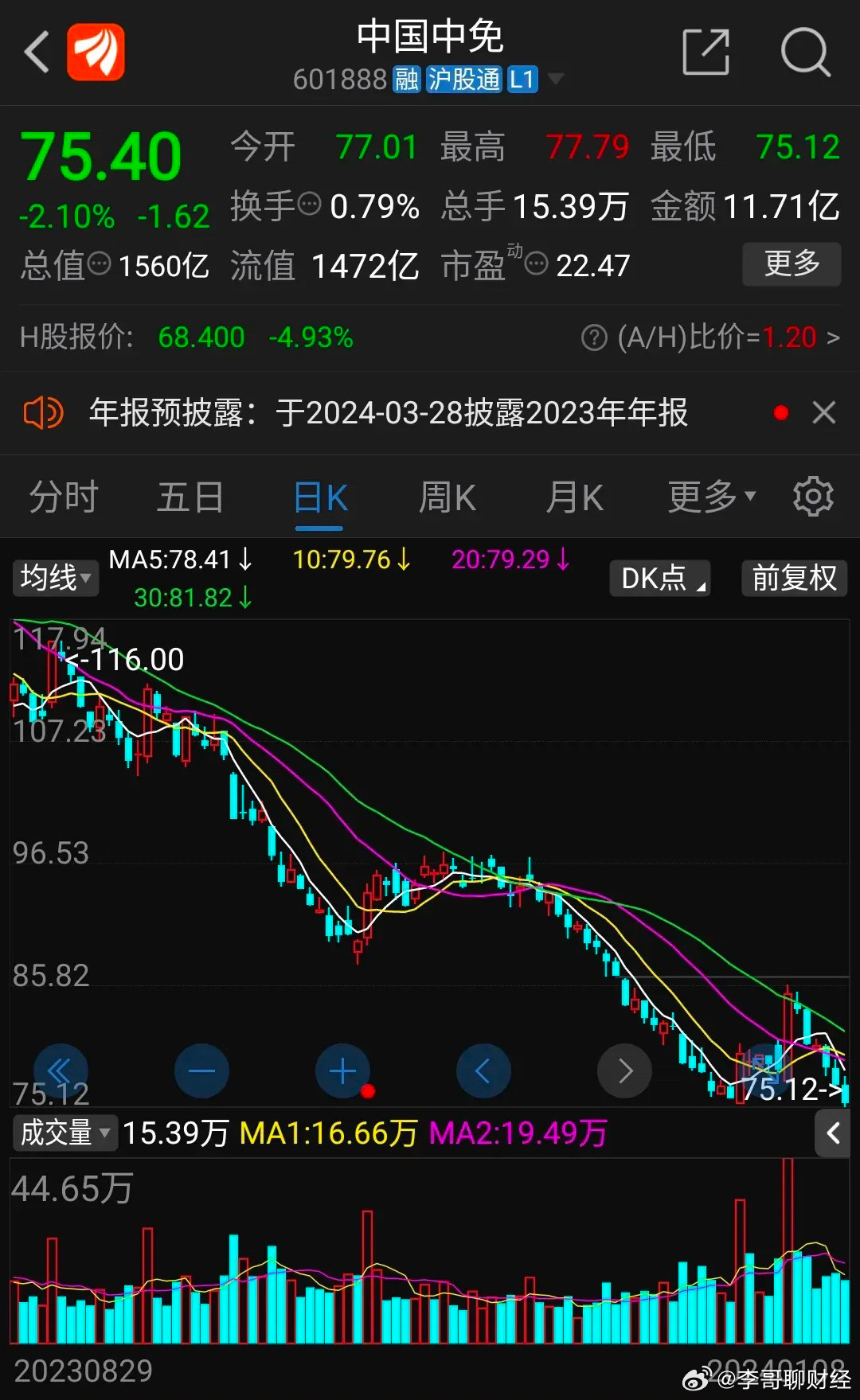This screenshot has width=860, height=1400.
Task: Open chart settings gear
Action: pyautogui.click(x=813, y=497)
